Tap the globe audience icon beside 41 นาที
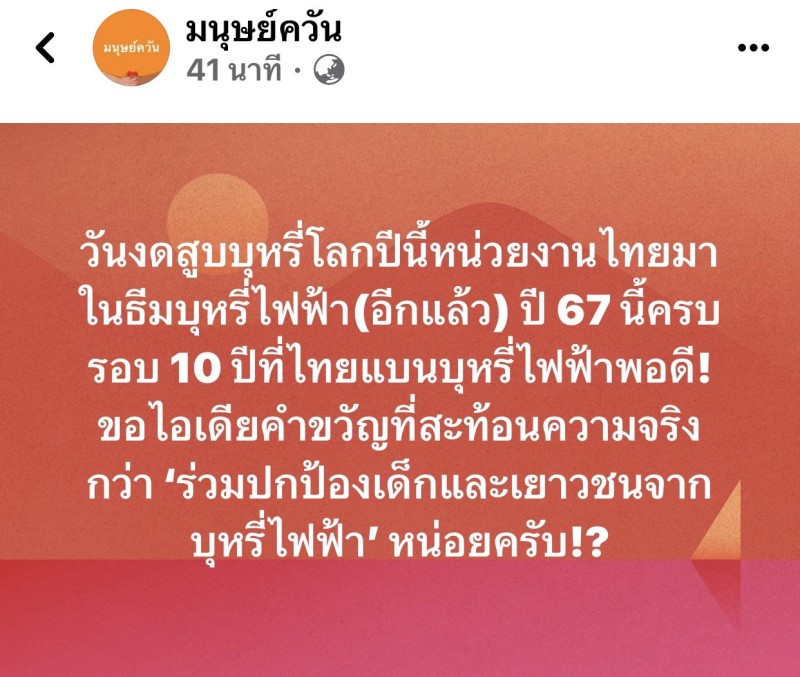Image resolution: width=800 pixels, height=677 pixels. tap(330, 69)
